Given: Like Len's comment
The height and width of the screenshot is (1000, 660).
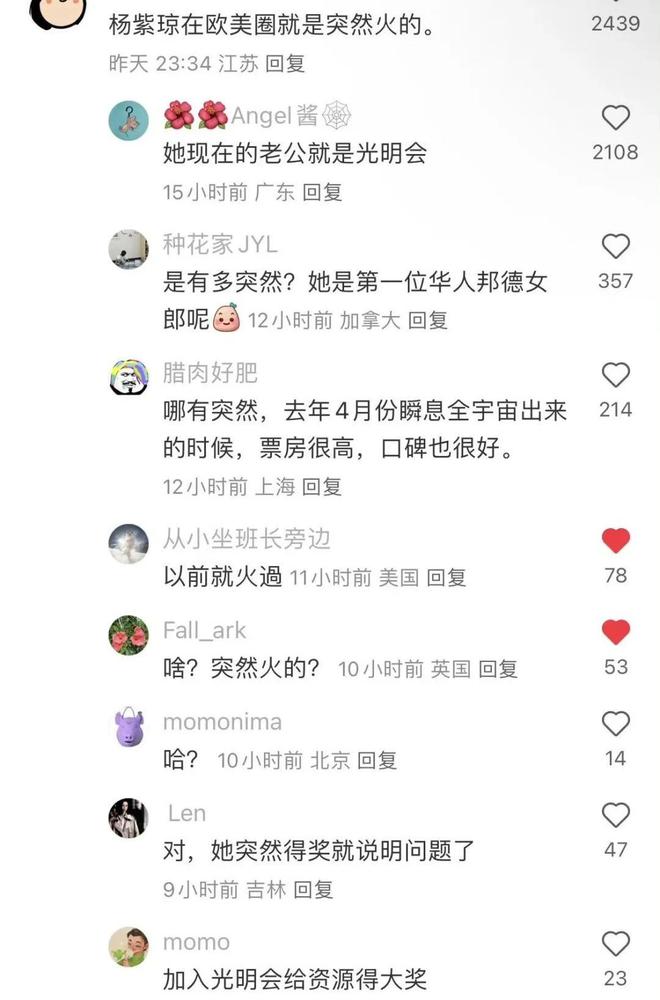Looking at the screenshot, I should tap(616, 814).
